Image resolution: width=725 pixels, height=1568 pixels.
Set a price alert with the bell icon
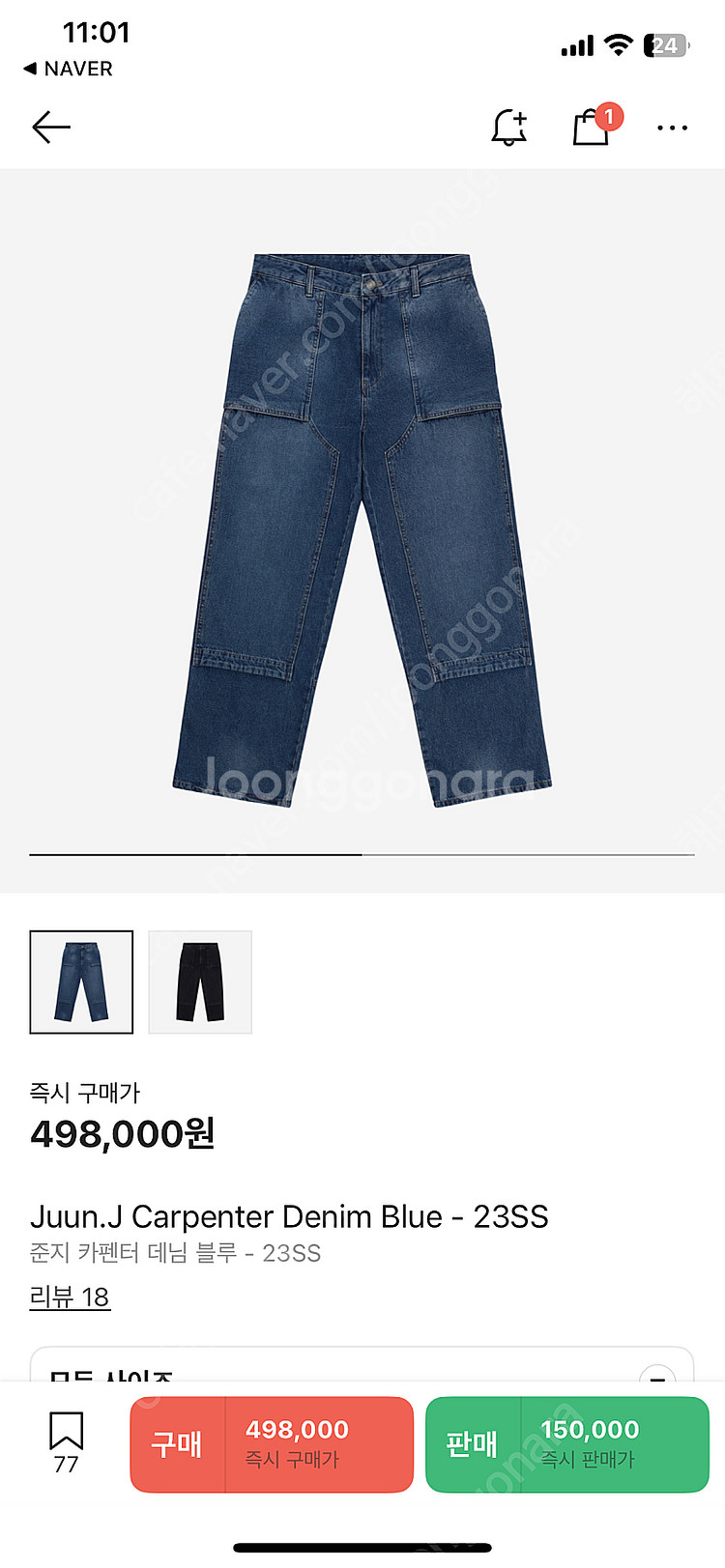[509, 128]
